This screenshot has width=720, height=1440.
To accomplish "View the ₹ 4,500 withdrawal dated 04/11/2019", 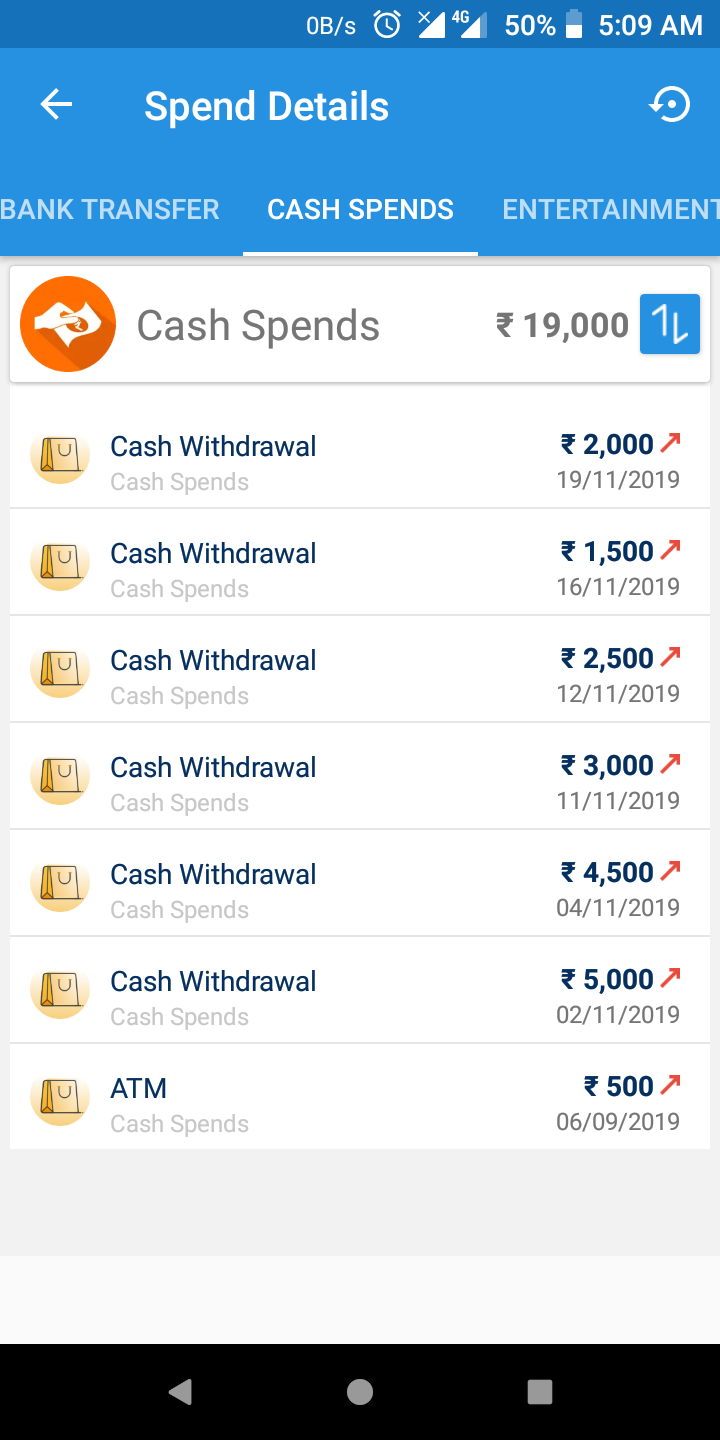I will pos(360,883).
